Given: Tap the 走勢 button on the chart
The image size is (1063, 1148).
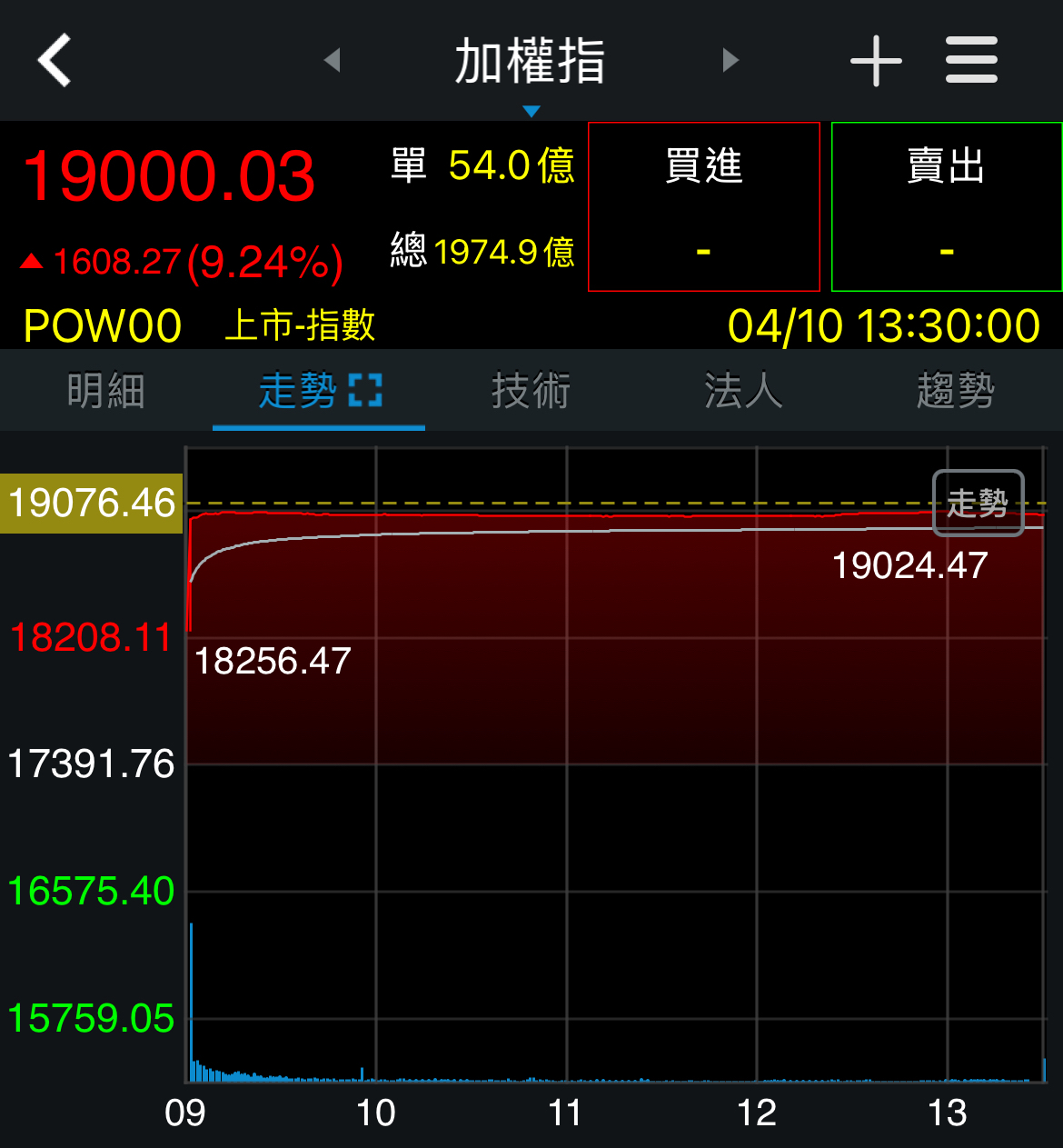Looking at the screenshot, I should 979,503.
